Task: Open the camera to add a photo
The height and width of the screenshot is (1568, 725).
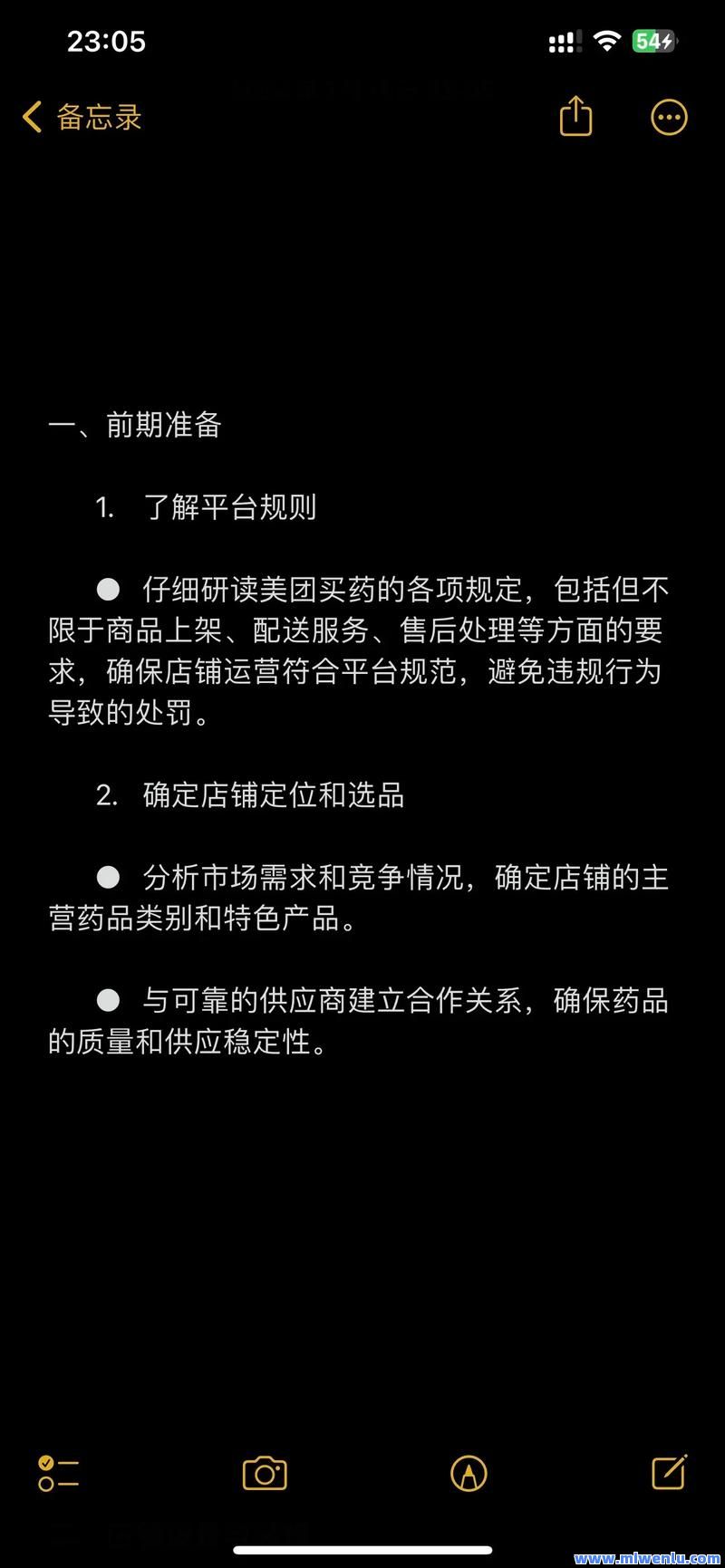Action: [x=264, y=1474]
